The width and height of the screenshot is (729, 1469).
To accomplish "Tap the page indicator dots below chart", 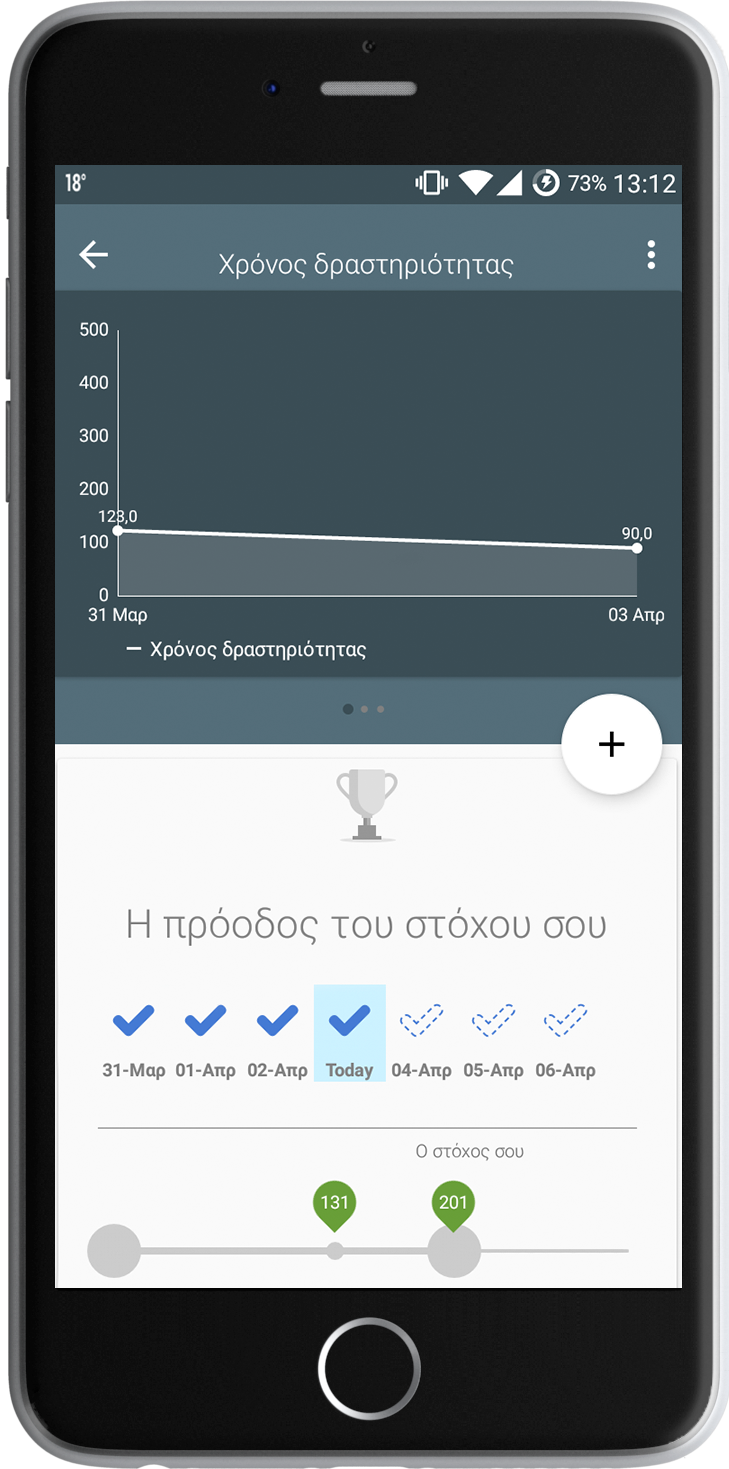I will click(x=364, y=709).
